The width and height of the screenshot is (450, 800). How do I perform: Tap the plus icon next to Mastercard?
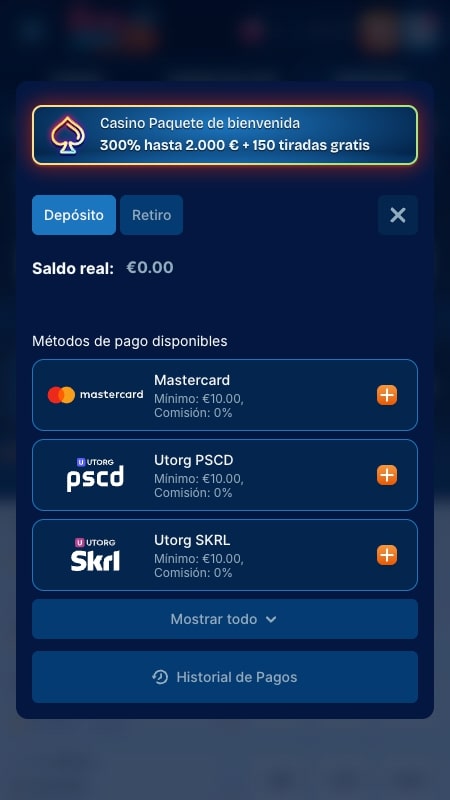[x=387, y=395]
